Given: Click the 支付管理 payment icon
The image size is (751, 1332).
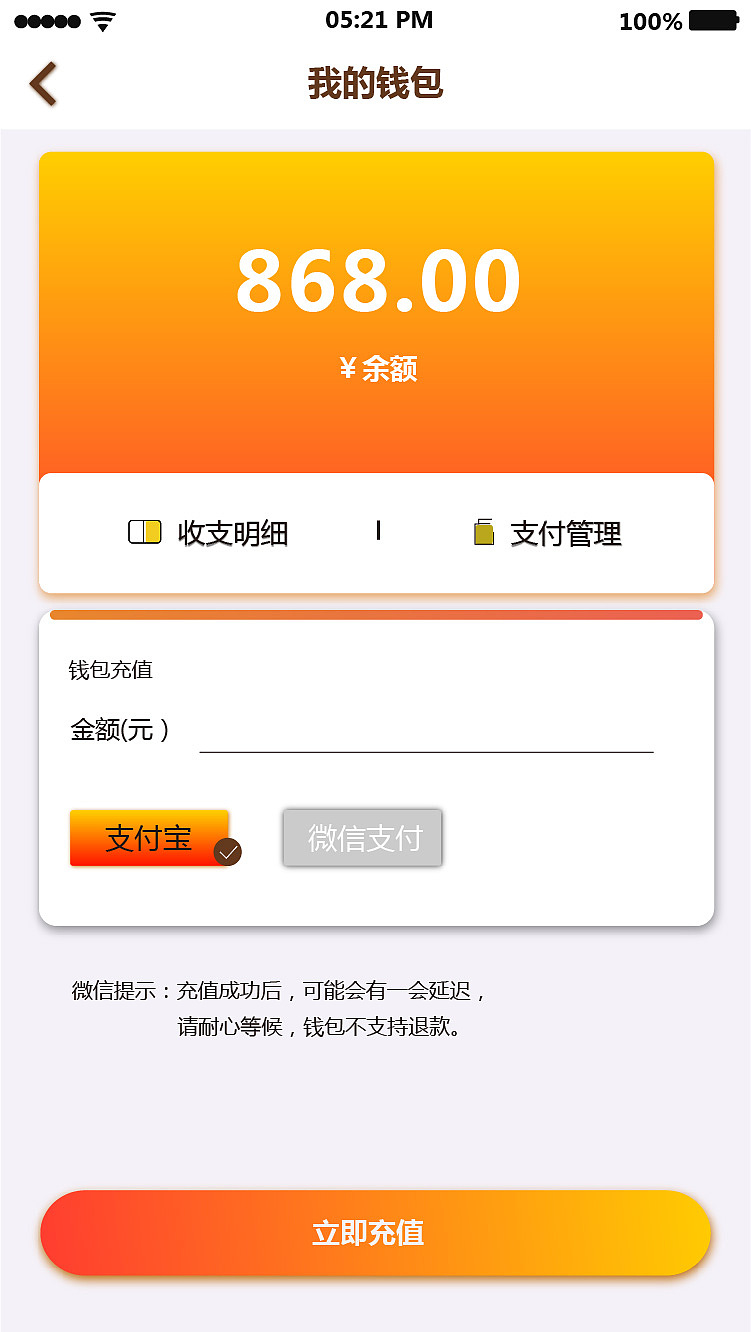Looking at the screenshot, I should click(x=484, y=532).
